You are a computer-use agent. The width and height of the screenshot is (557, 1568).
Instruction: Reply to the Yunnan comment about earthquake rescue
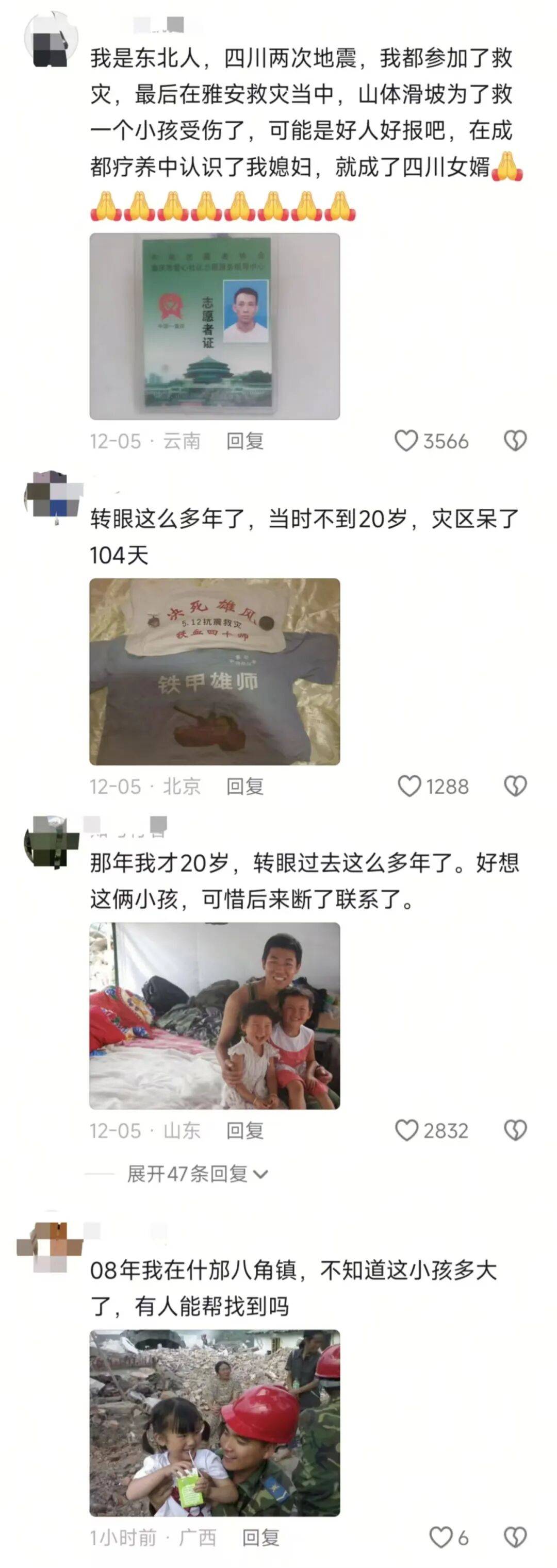click(244, 441)
